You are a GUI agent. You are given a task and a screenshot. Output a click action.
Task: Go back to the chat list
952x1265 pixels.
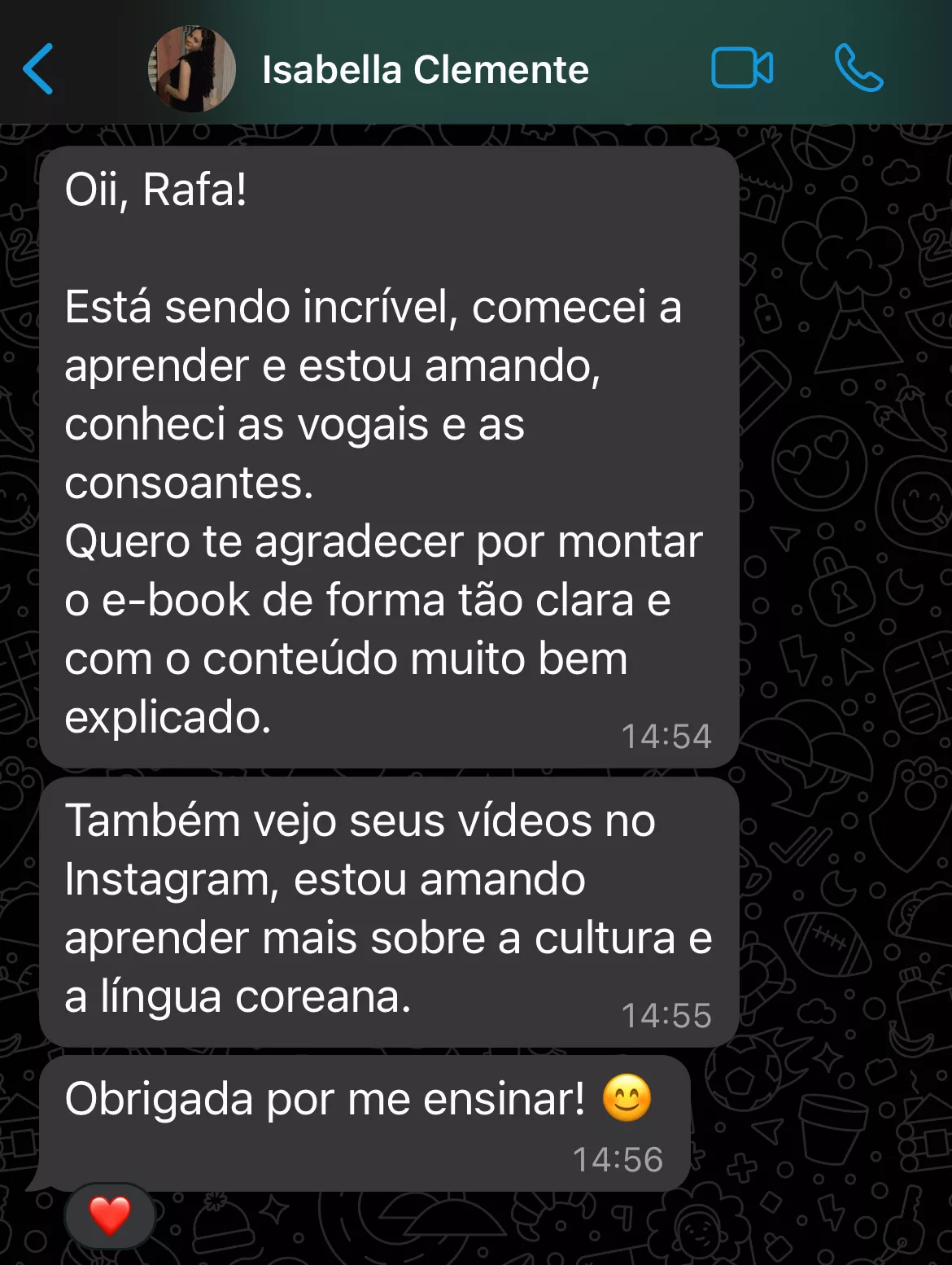(39, 69)
